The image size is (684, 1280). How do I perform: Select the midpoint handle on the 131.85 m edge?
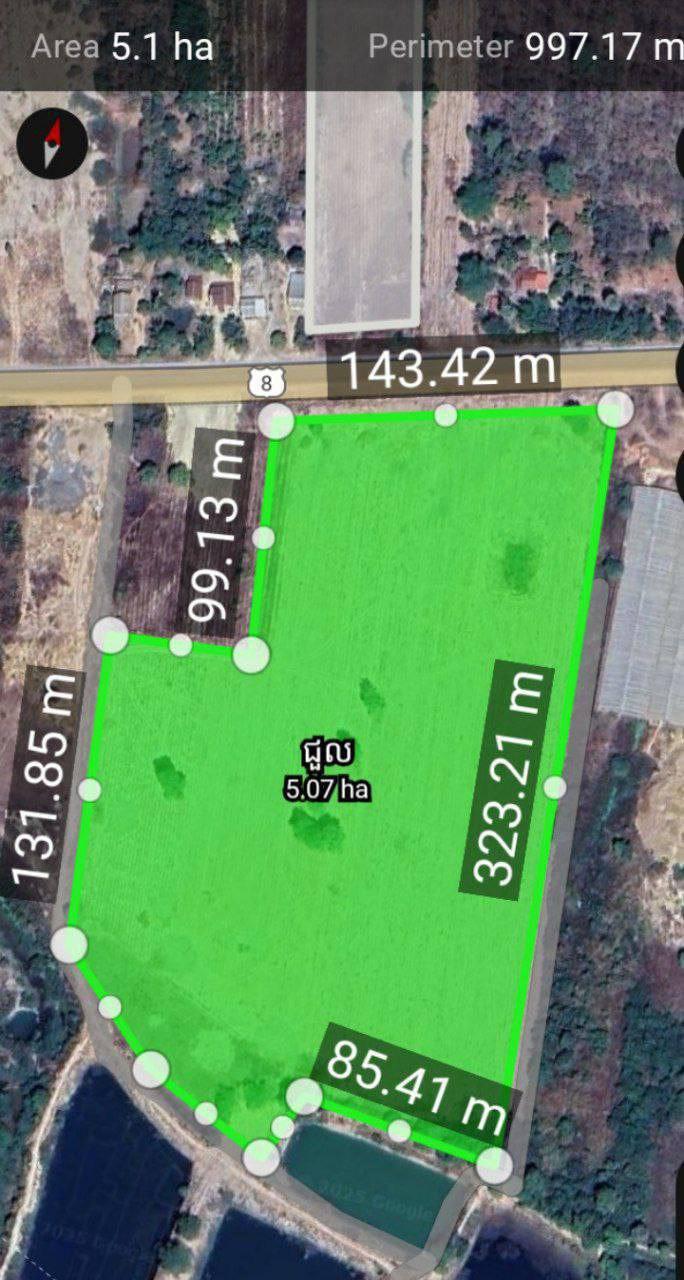click(x=90, y=790)
